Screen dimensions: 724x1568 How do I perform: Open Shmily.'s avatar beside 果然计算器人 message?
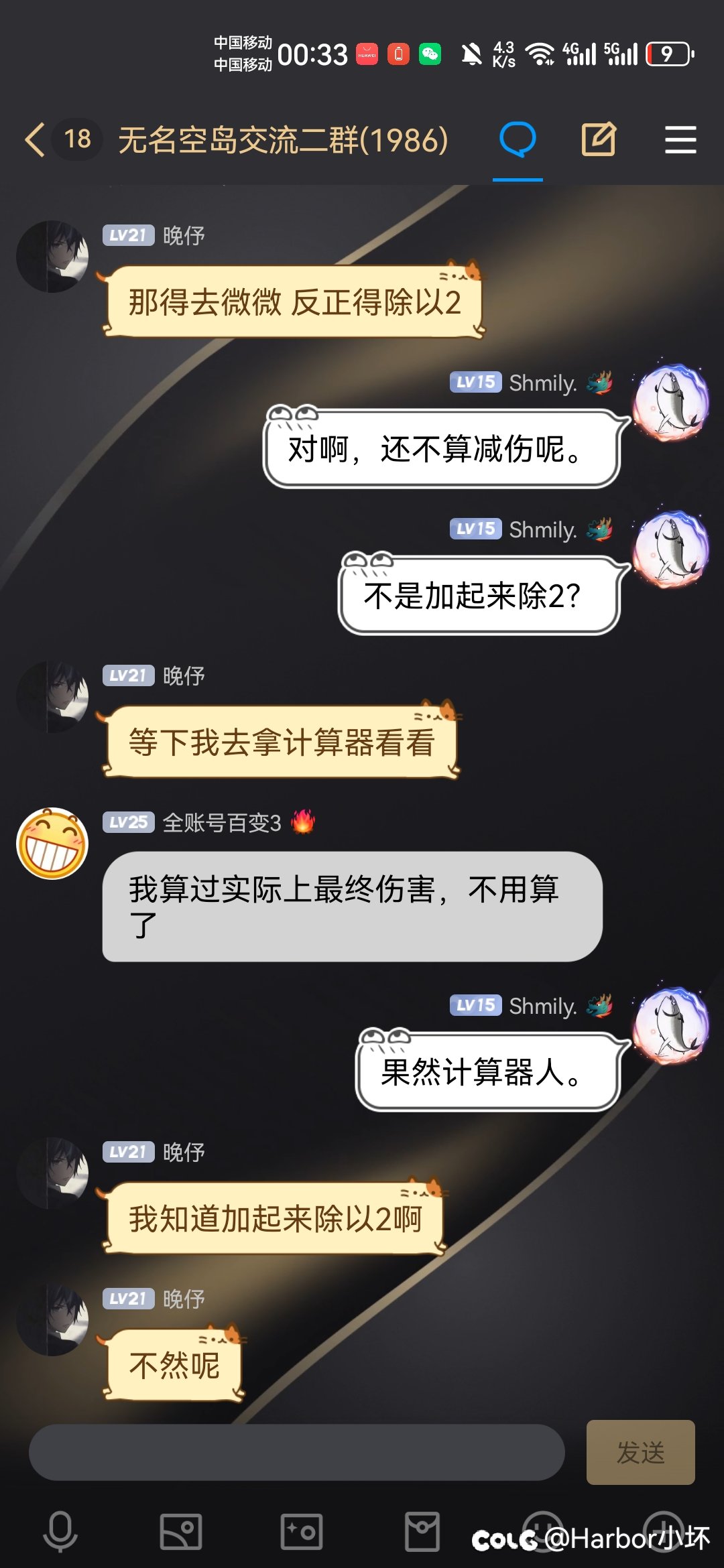[671, 1025]
